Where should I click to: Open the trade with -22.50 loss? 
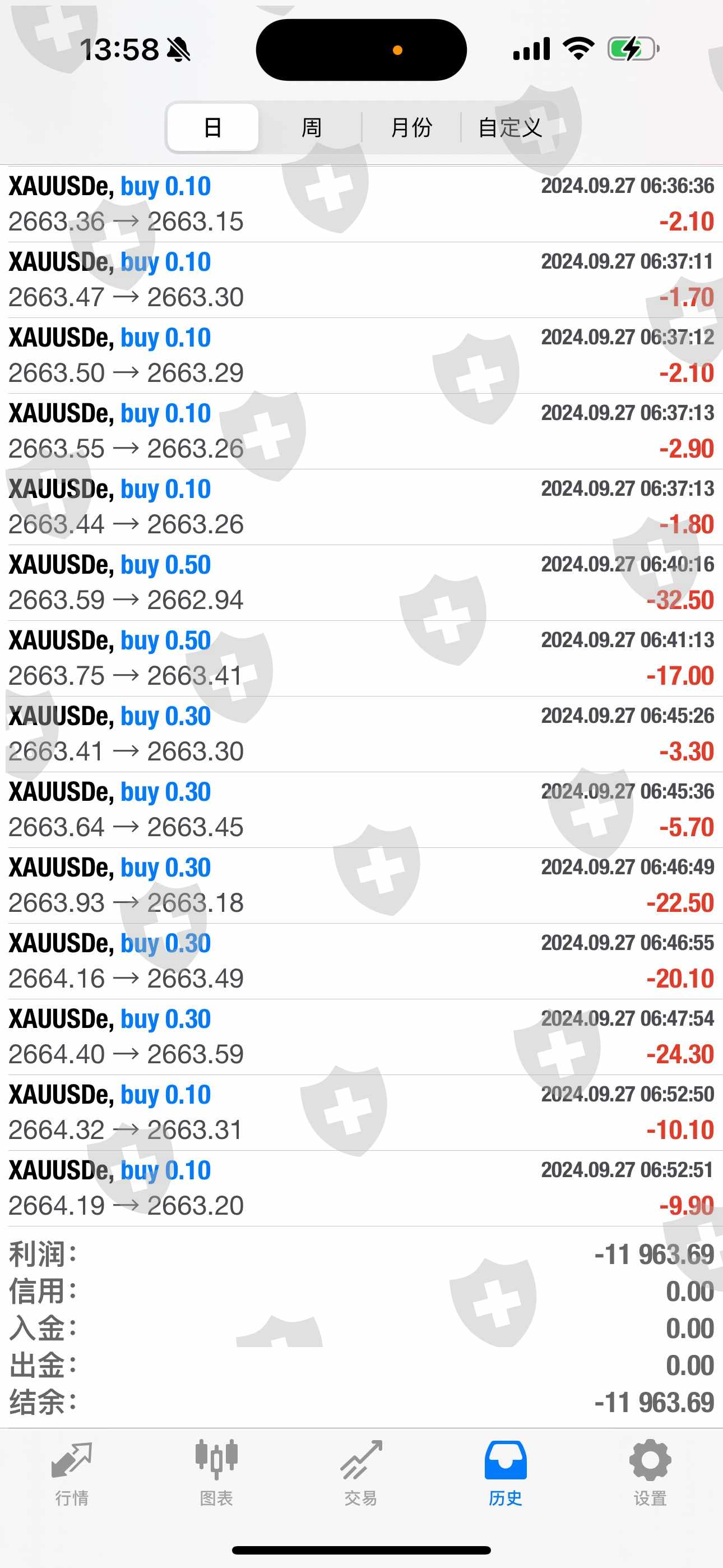pos(361,885)
